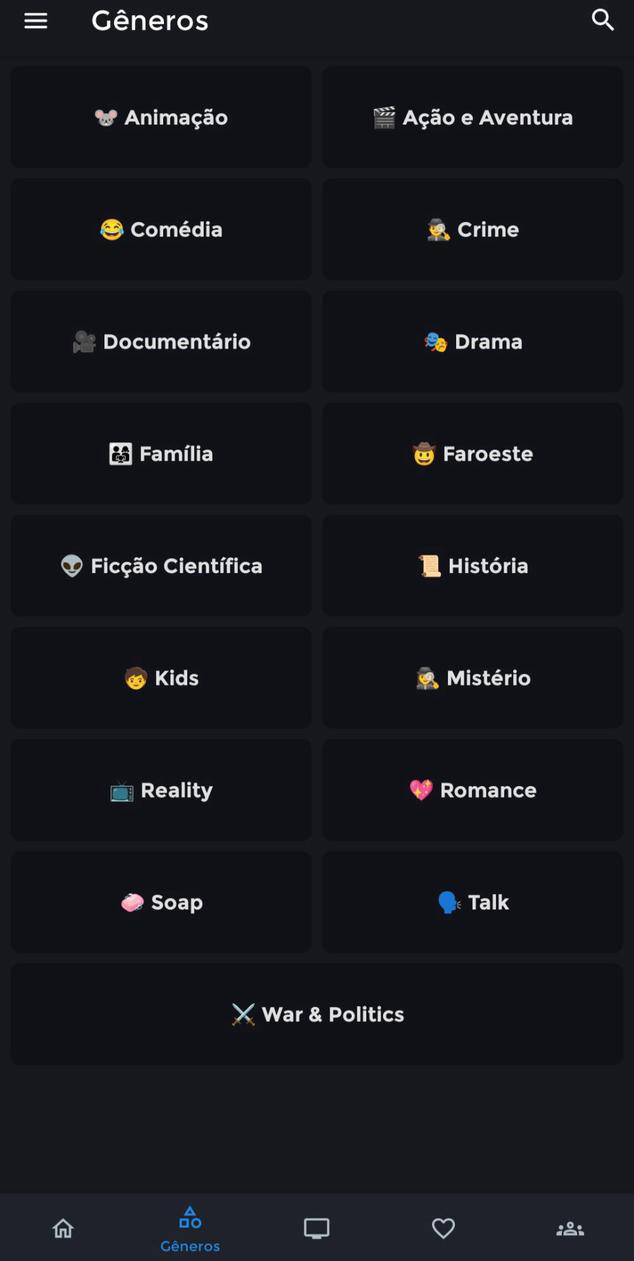This screenshot has height=1261, width=634.
Task: Select the Família genre
Action: 161,454
